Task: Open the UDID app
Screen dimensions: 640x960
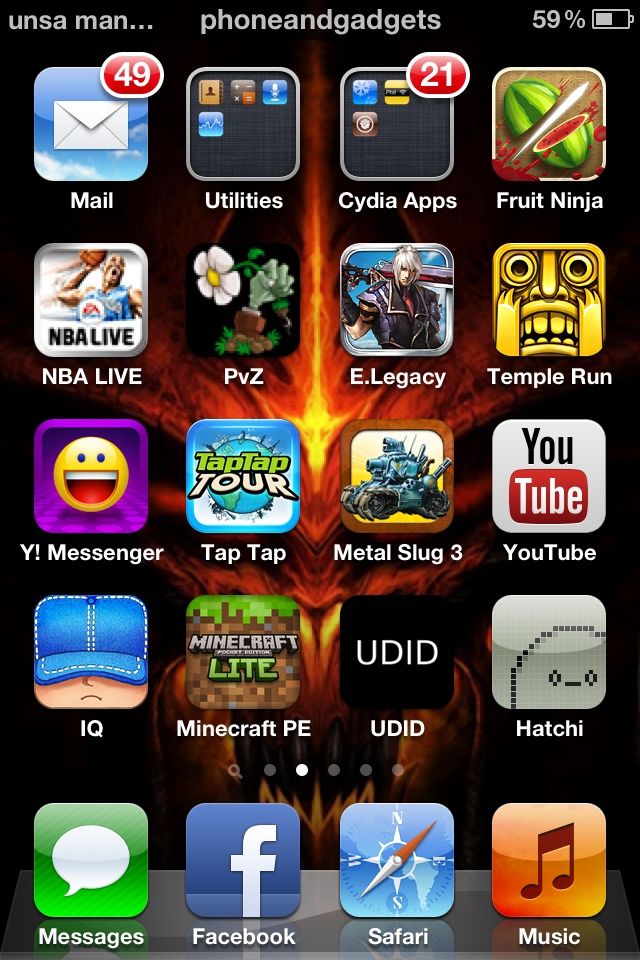Action: (396, 652)
